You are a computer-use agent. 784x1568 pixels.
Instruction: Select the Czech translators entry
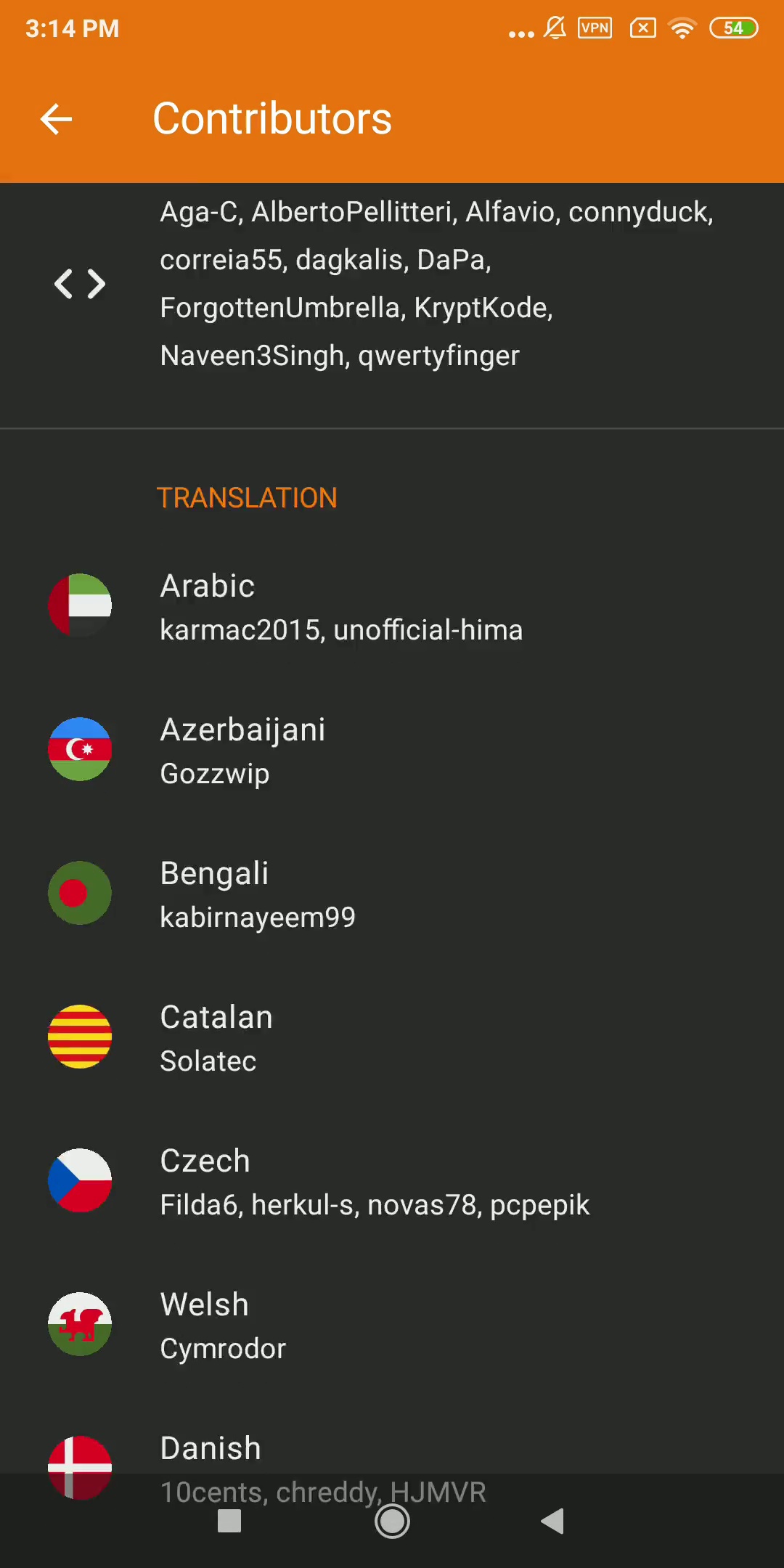[392, 1180]
